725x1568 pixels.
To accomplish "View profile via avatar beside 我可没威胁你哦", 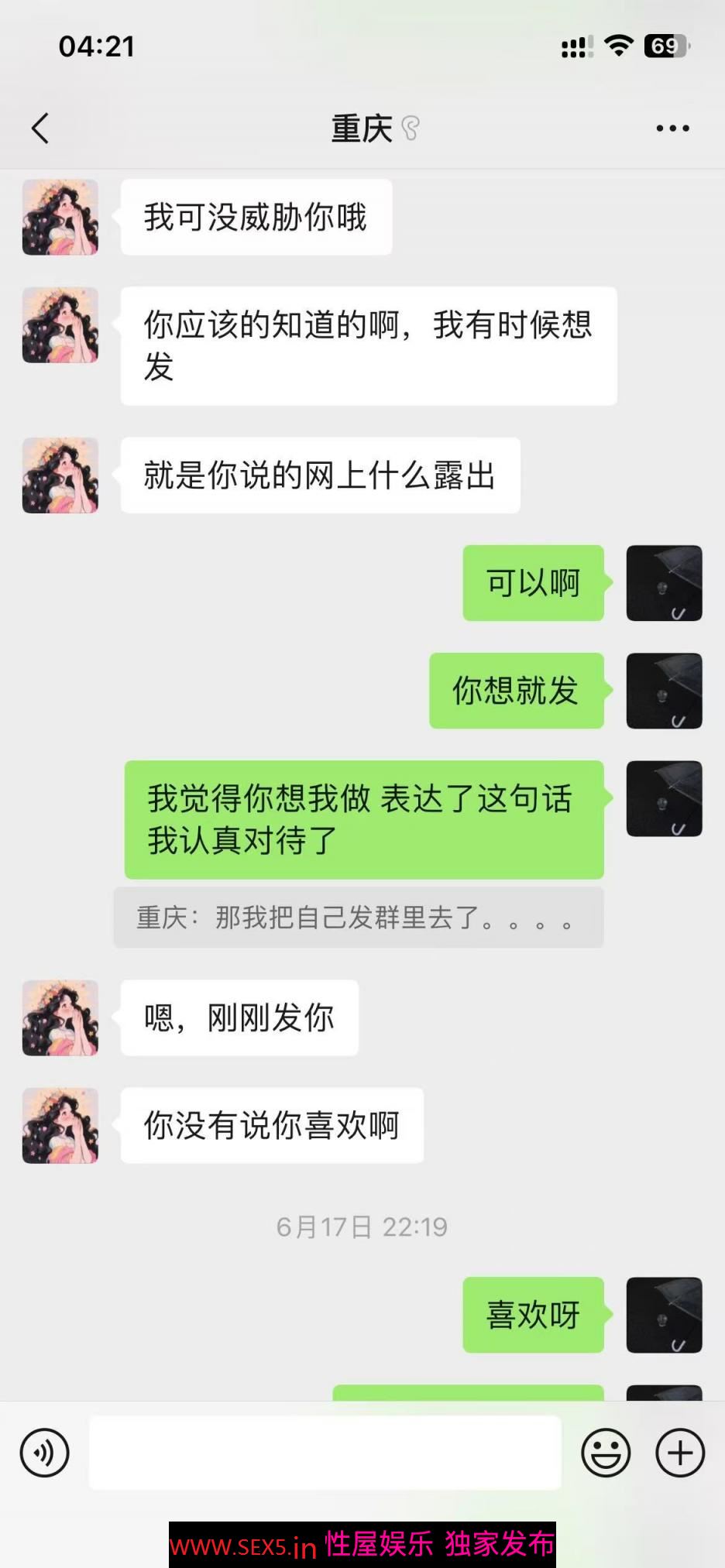I will (60, 218).
